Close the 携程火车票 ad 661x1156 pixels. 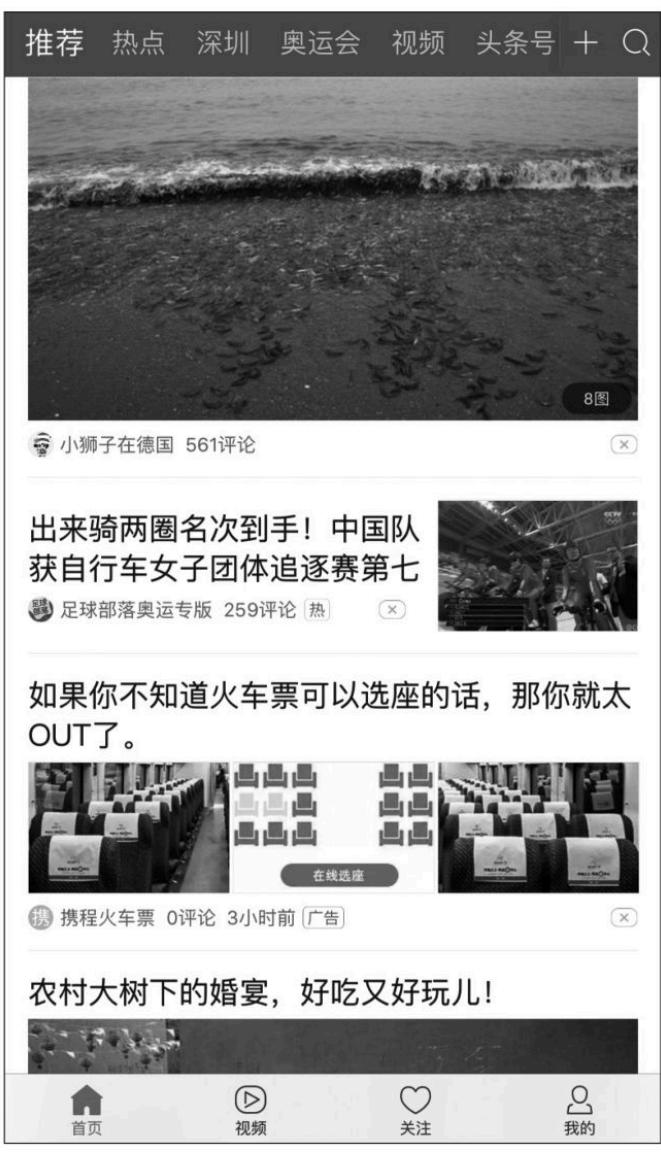click(x=623, y=918)
